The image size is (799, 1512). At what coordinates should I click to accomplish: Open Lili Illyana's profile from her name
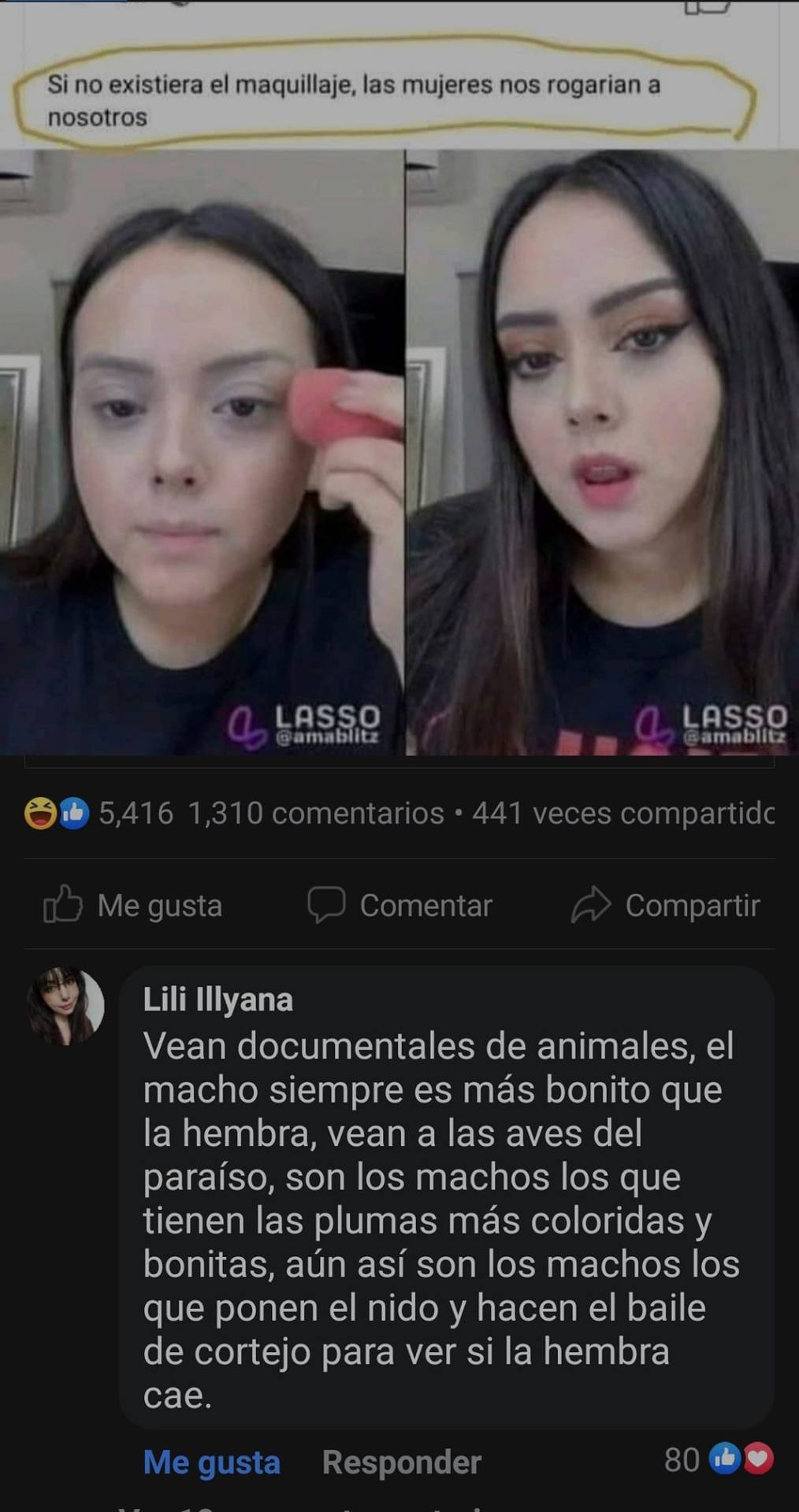(217, 999)
